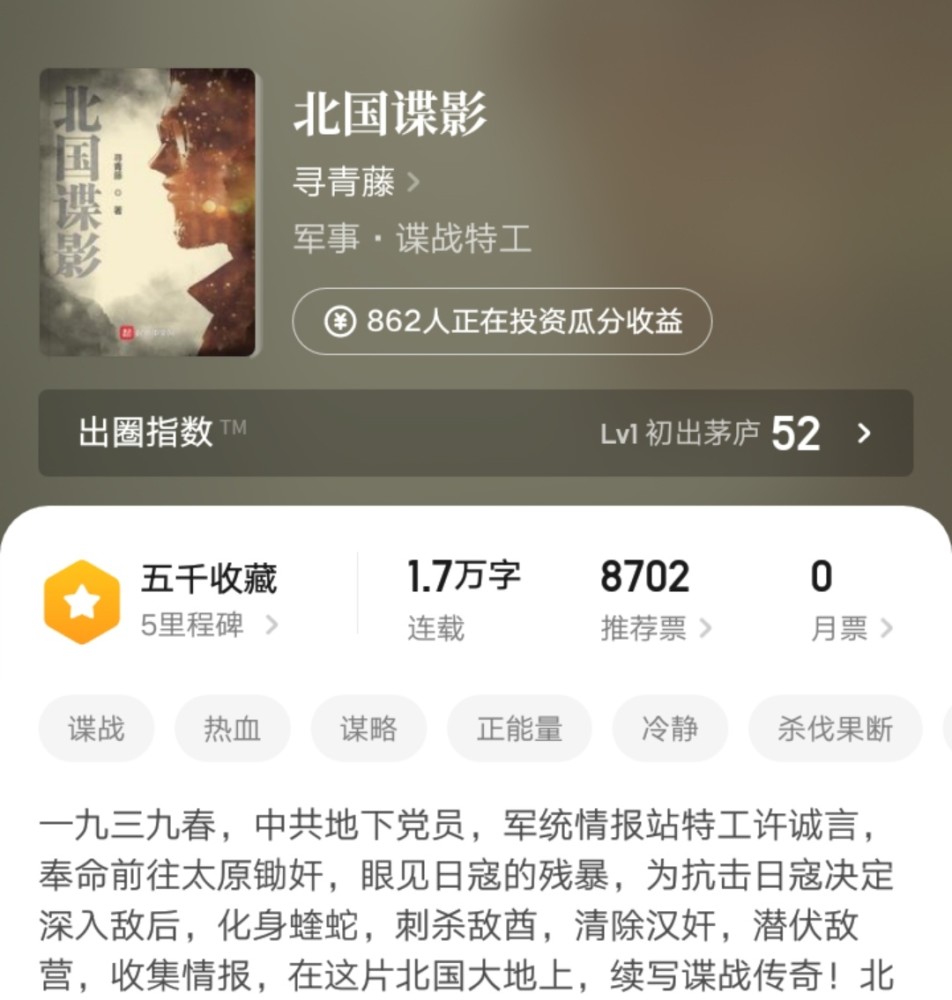The image size is (952, 1000).
Task: View the 862人正在投资瓜分收益 investment details
Action: [499, 322]
